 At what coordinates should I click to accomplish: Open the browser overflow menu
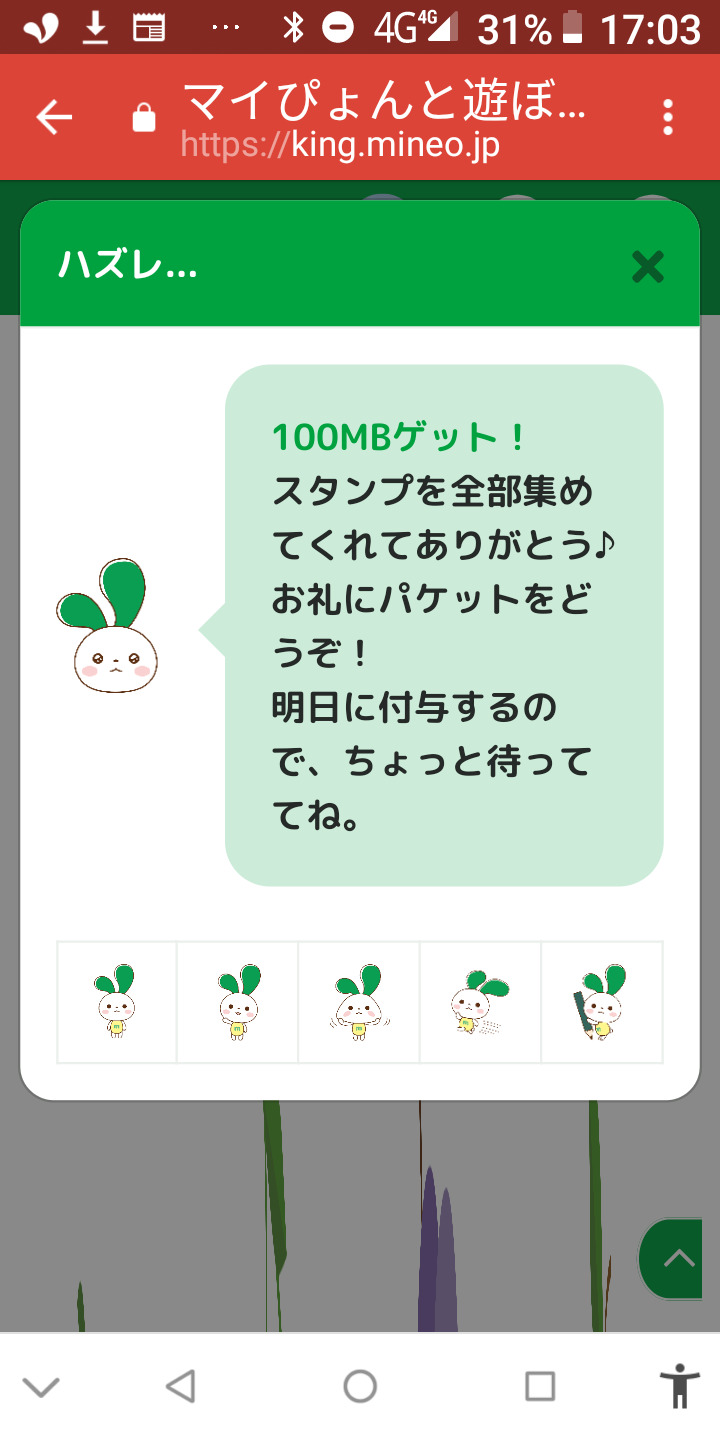coord(668,118)
